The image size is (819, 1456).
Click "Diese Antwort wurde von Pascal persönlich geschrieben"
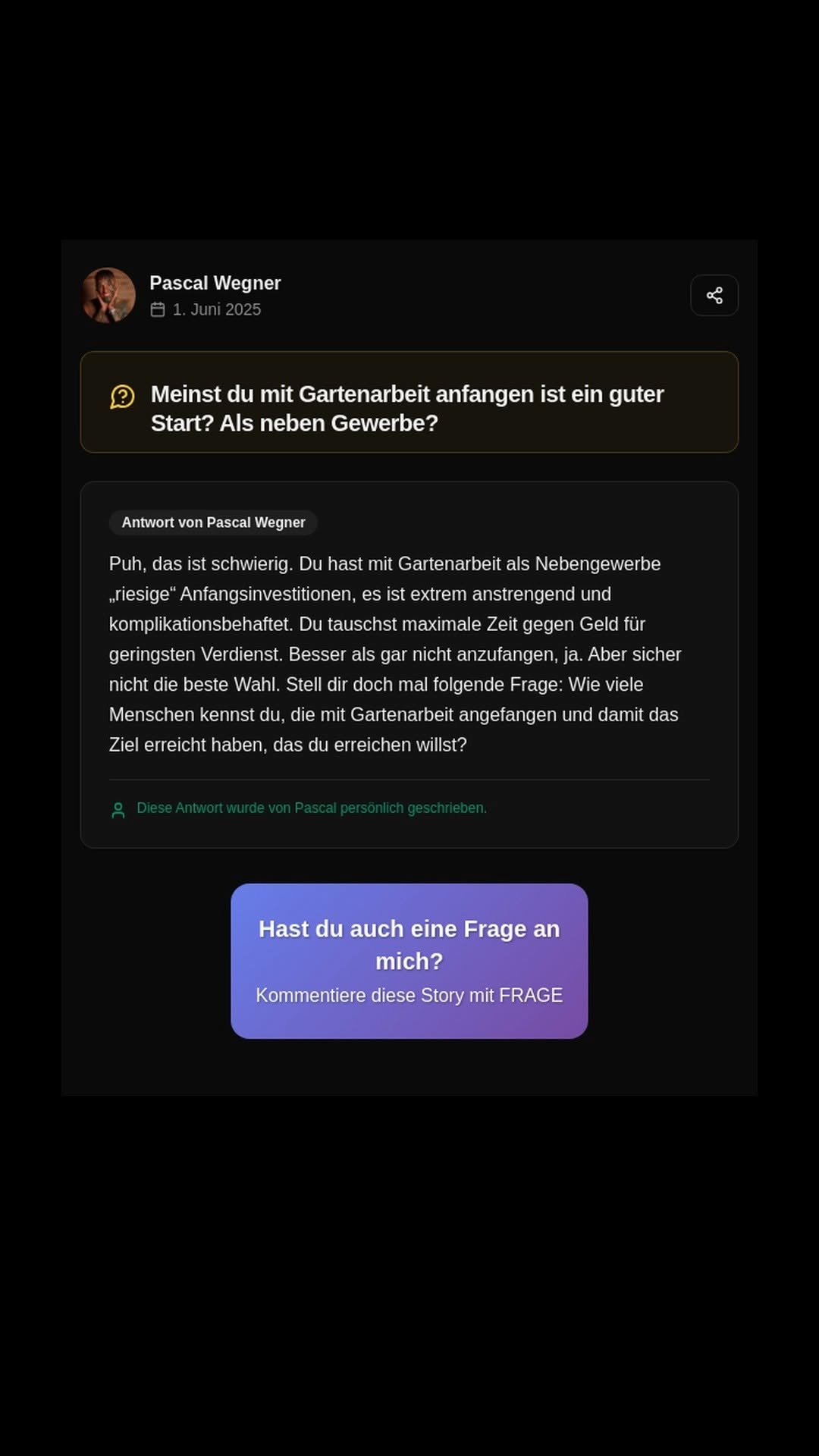point(312,808)
